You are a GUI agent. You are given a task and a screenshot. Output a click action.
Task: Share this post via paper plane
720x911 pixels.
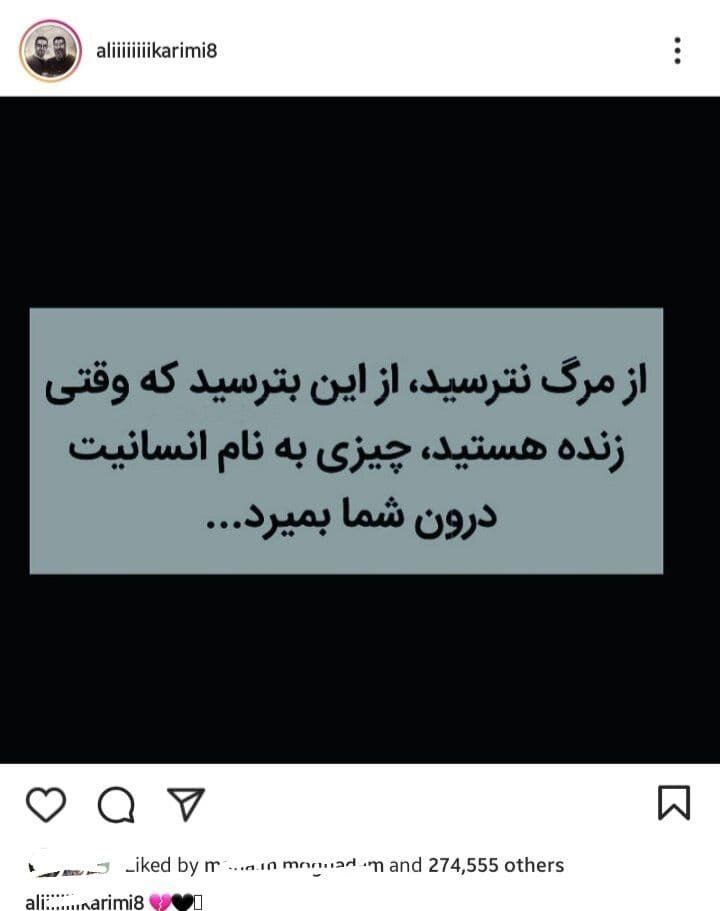tap(185, 804)
